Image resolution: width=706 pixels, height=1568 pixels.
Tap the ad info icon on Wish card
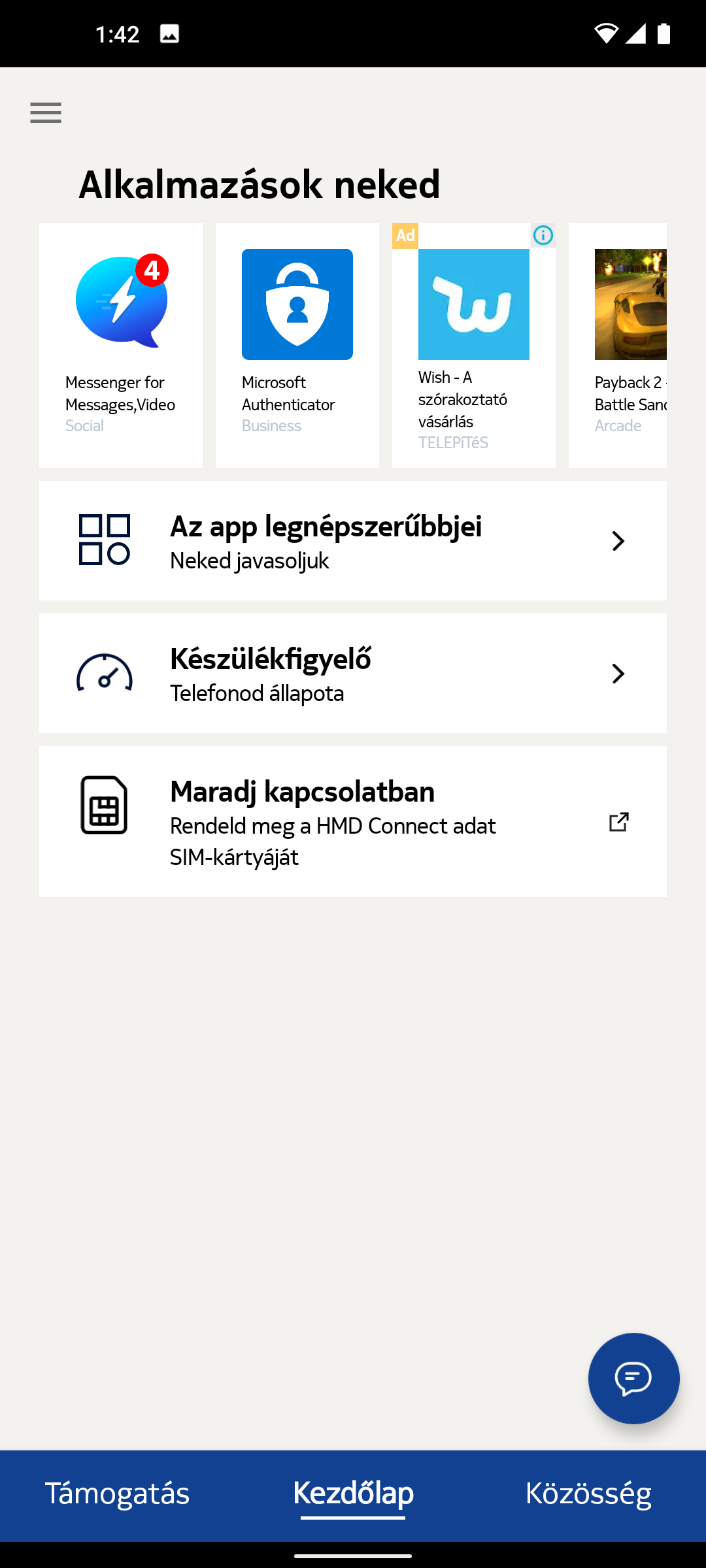[543, 235]
